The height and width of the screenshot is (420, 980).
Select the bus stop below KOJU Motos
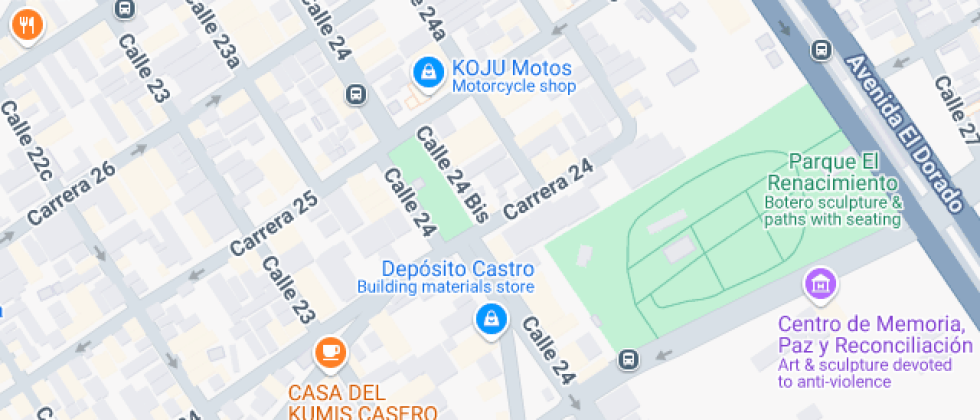pos(355,94)
